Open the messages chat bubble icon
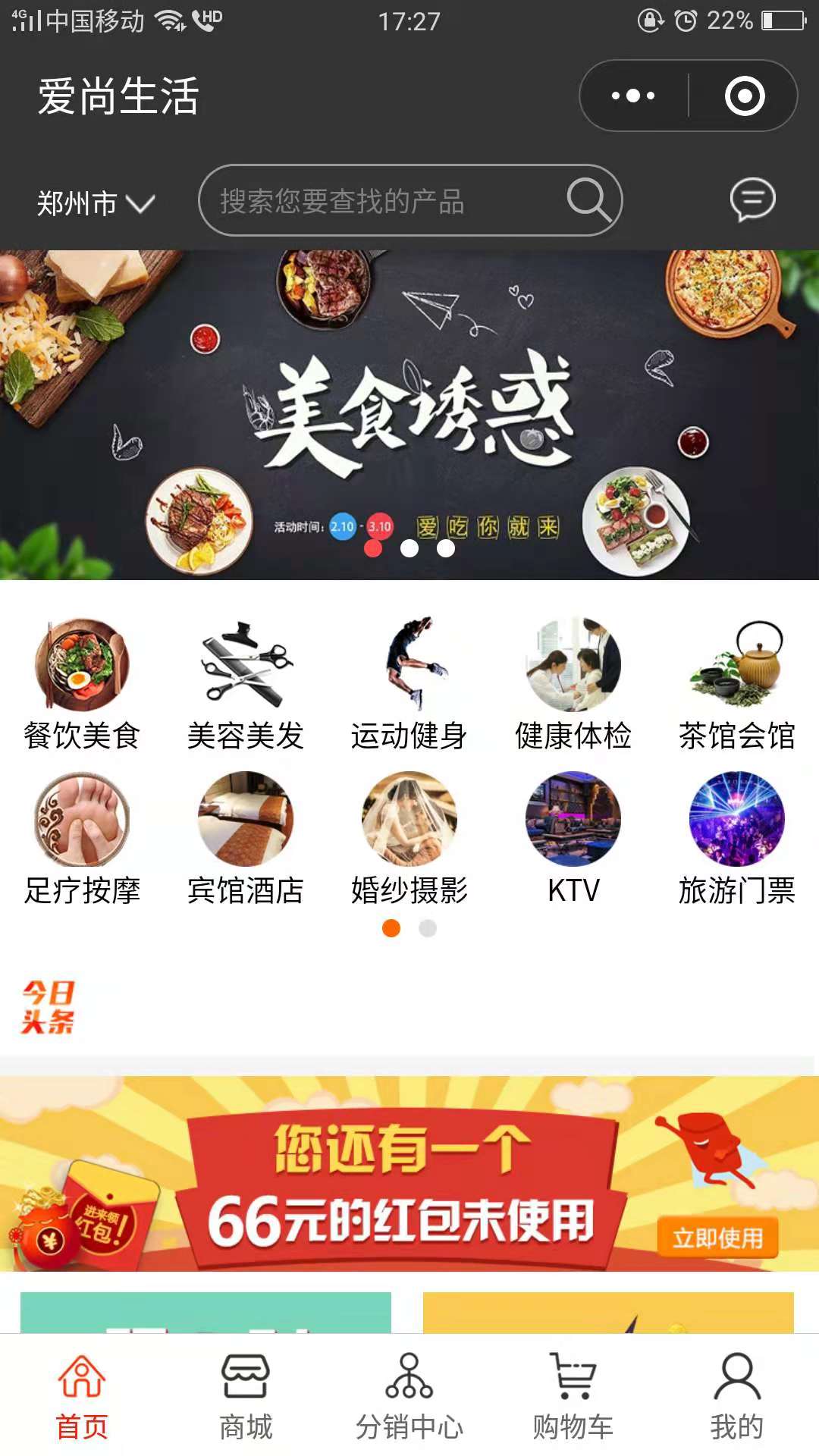The width and height of the screenshot is (819, 1456). click(x=752, y=200)
